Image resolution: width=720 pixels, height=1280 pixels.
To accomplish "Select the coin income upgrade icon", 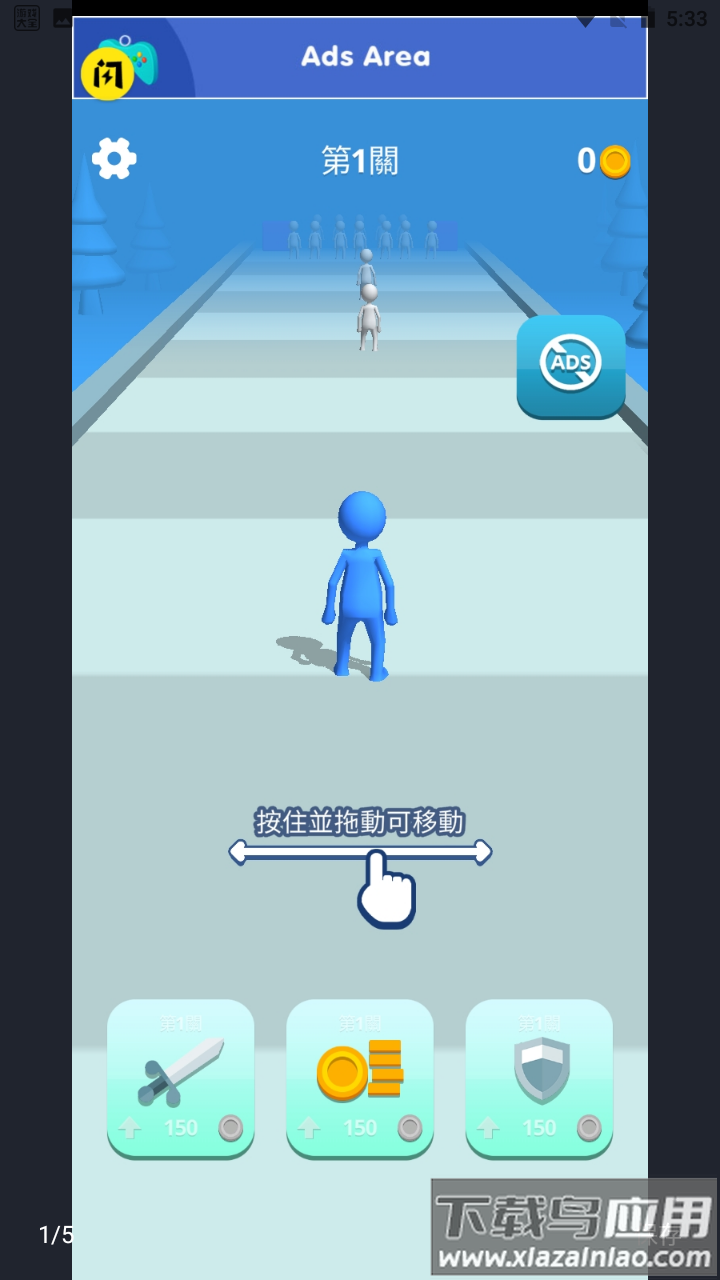I will [x=360, y=1070].
